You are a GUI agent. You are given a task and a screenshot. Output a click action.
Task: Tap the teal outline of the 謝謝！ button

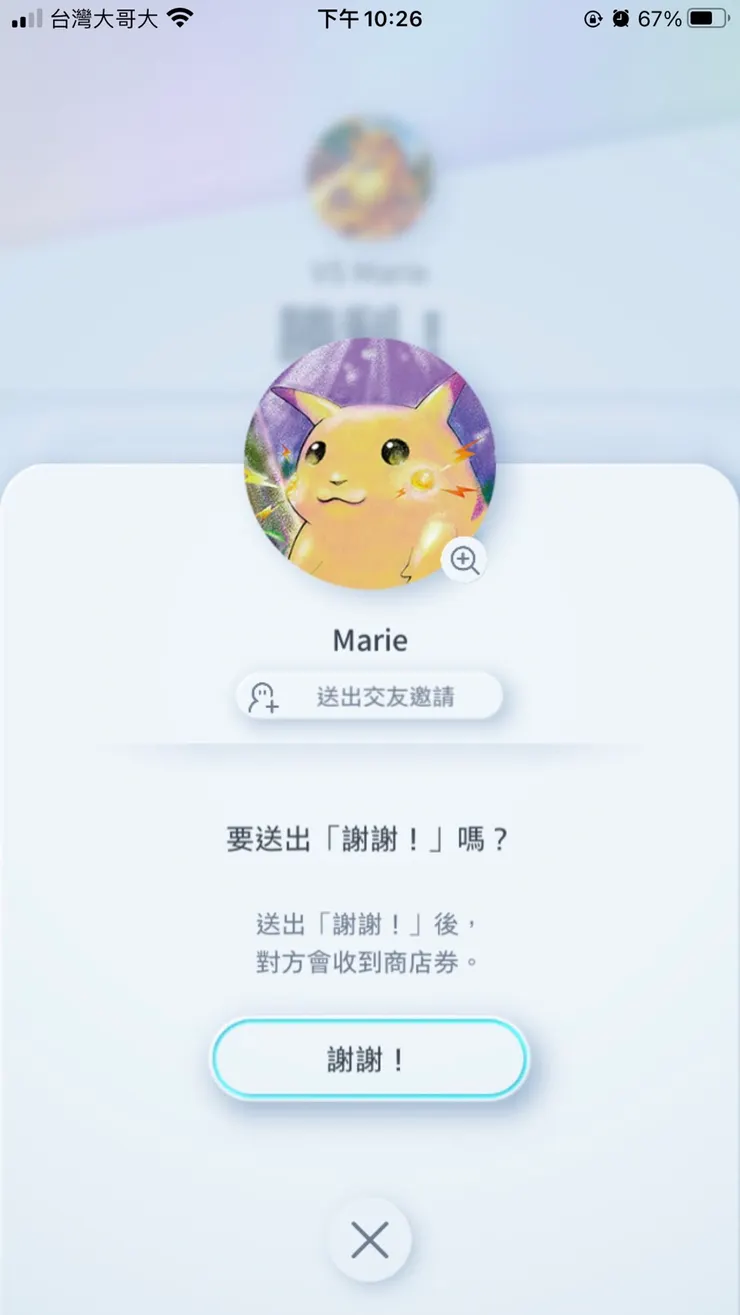click(x=370, y=1023)
